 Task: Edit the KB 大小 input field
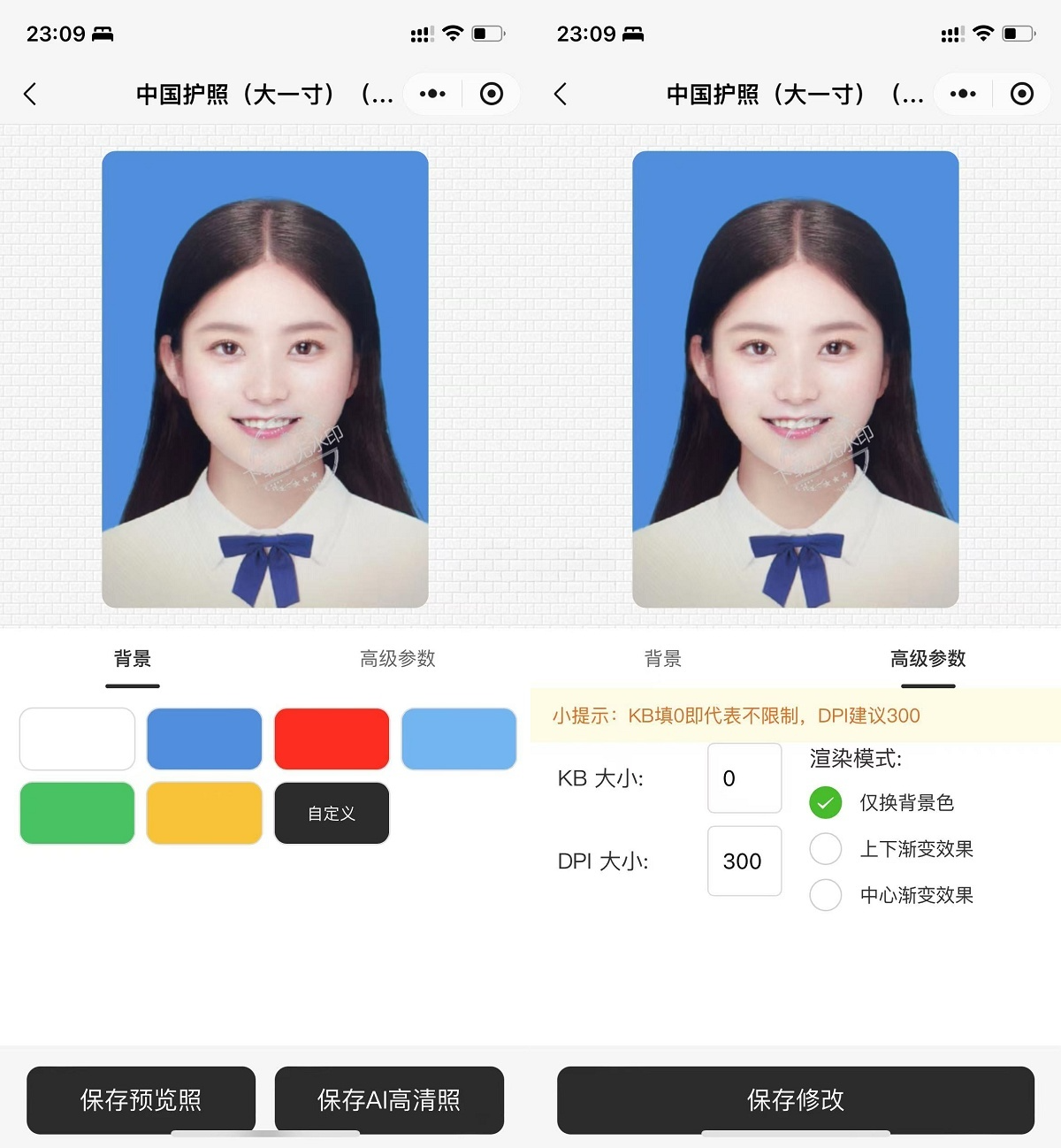[x=744, y=778]
